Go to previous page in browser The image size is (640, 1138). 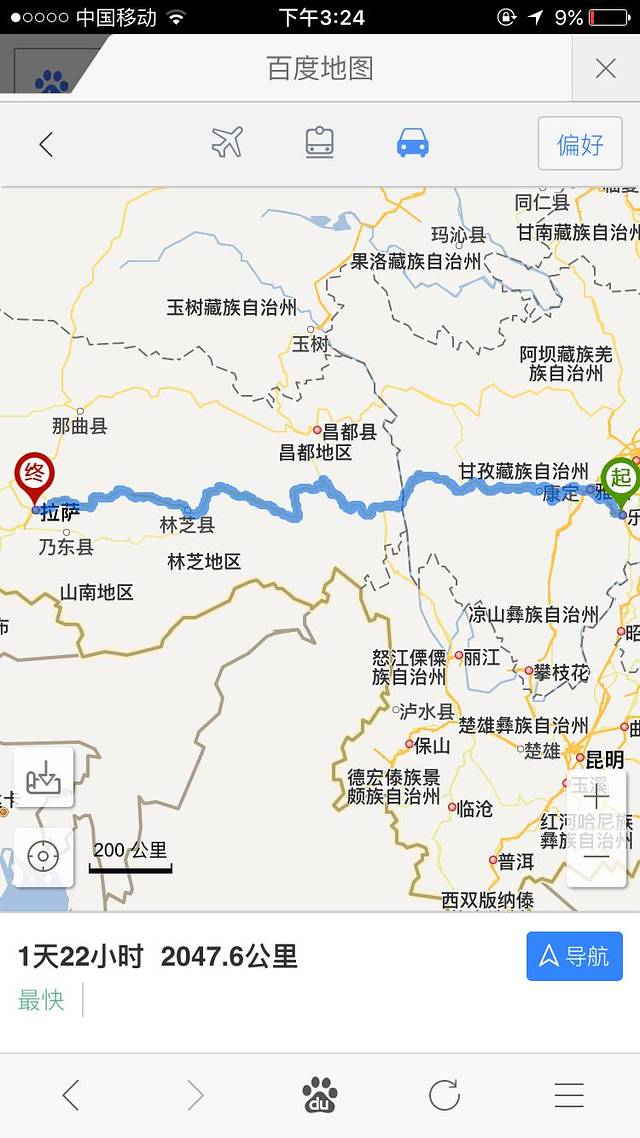pos(70,1096)
